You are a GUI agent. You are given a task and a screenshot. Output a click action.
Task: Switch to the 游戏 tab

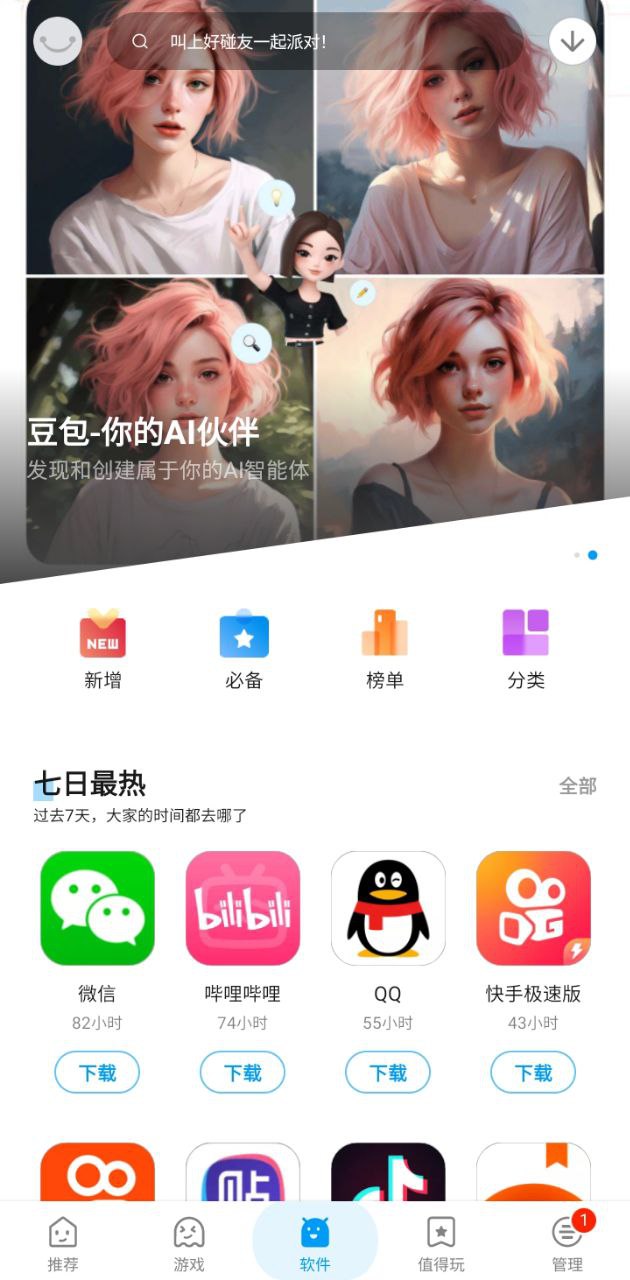click(189, 1243)
